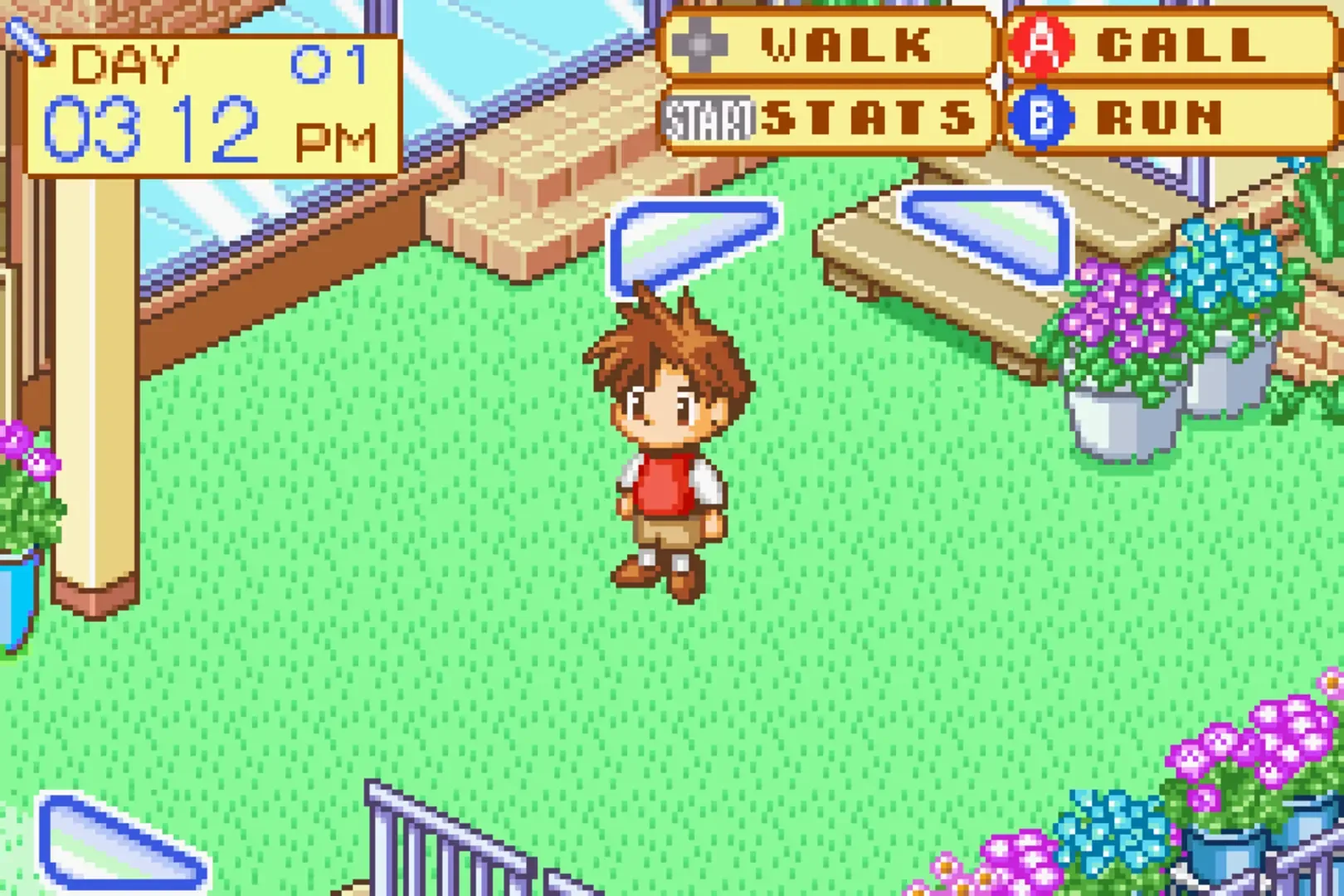Tap the A Call button
Viewport: 1344px width, 896px height.
1168,45
